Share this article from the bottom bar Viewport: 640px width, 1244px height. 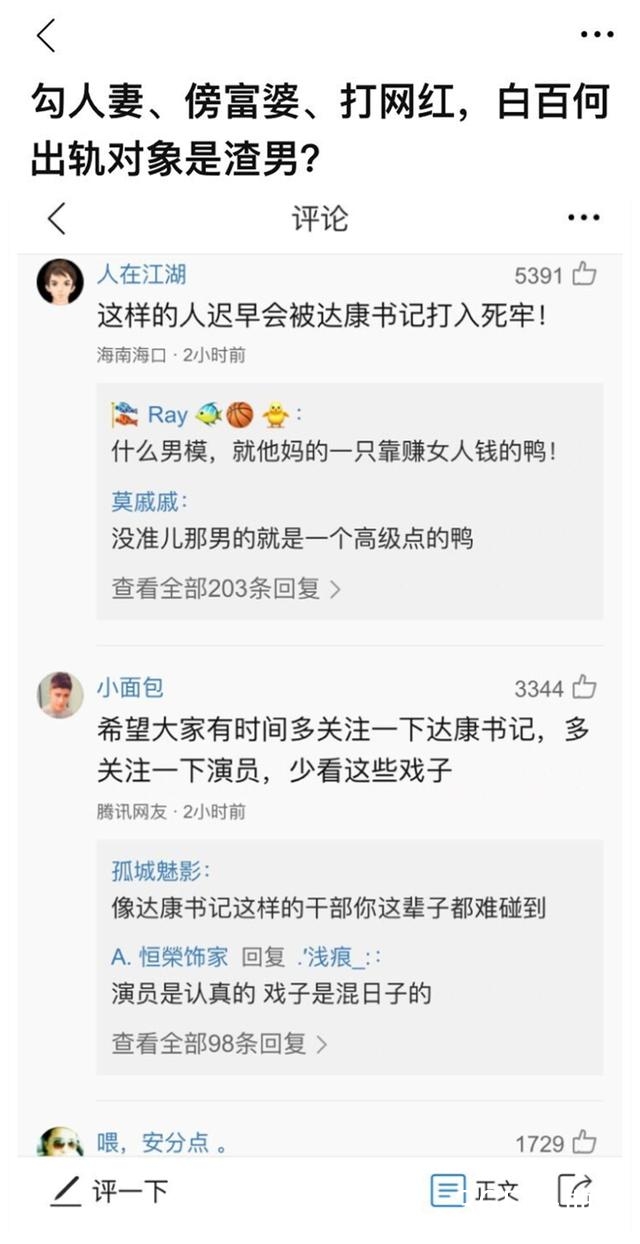pos(575,1190)
